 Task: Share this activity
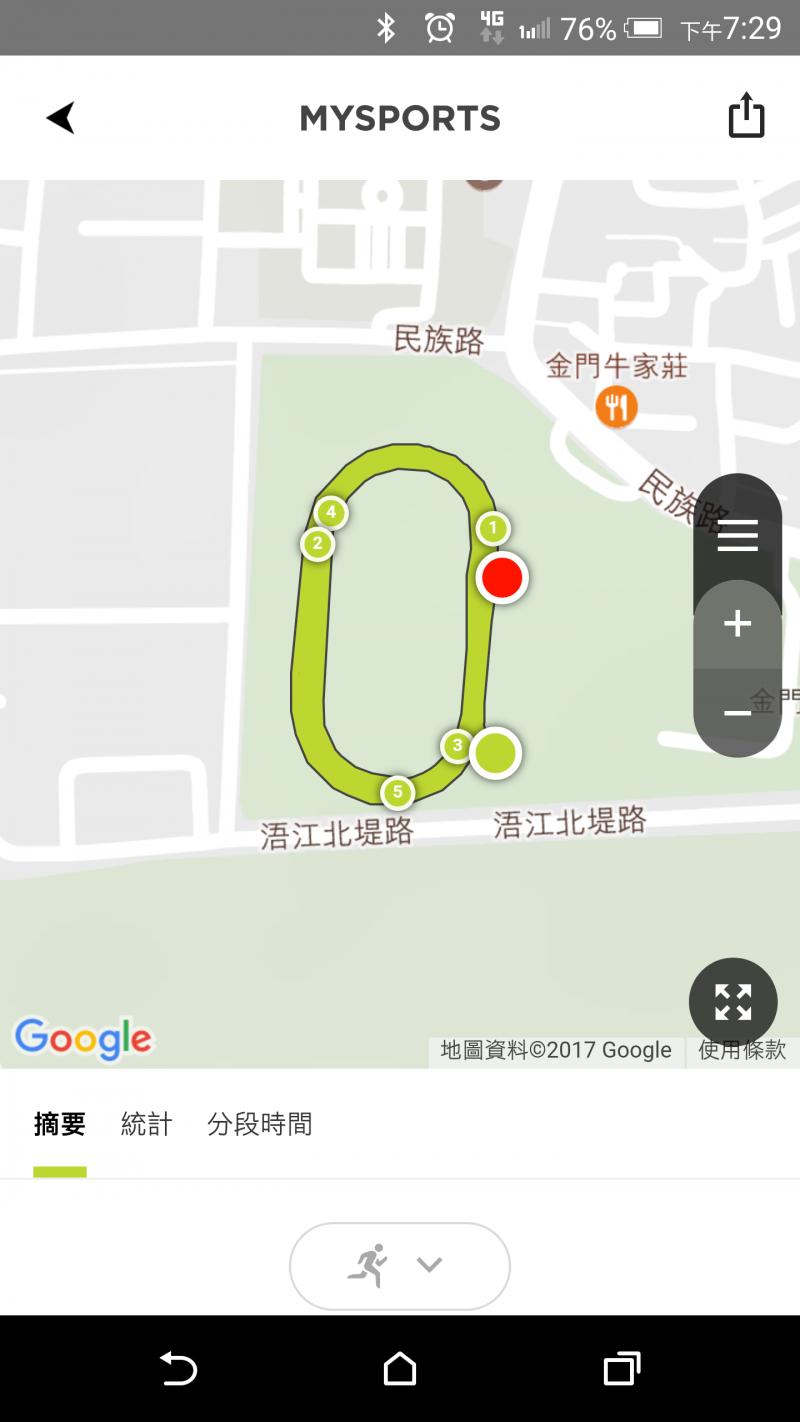click(x=746, y=116)
